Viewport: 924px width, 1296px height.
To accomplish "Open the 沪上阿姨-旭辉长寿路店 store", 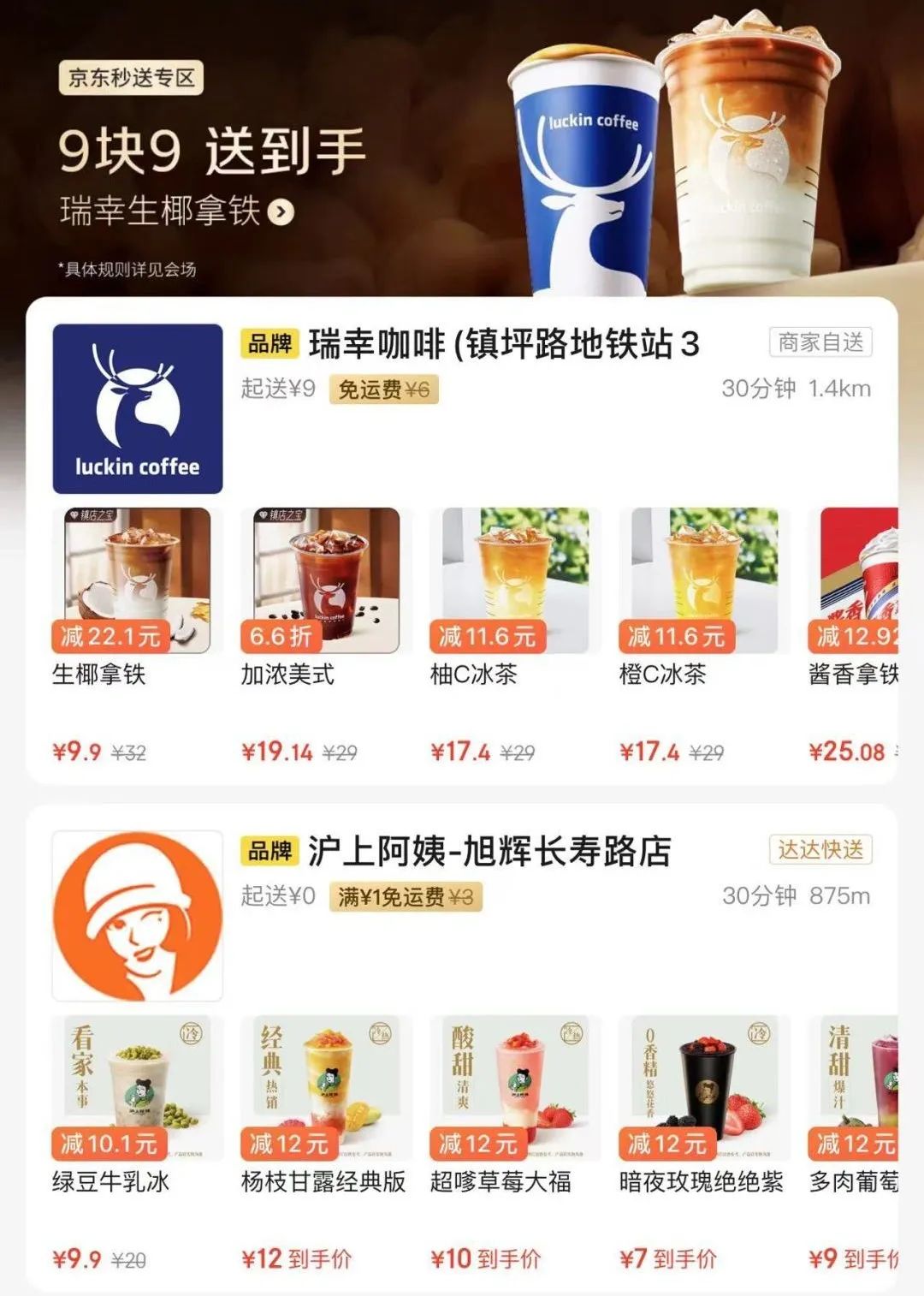I will coord(489,852).
